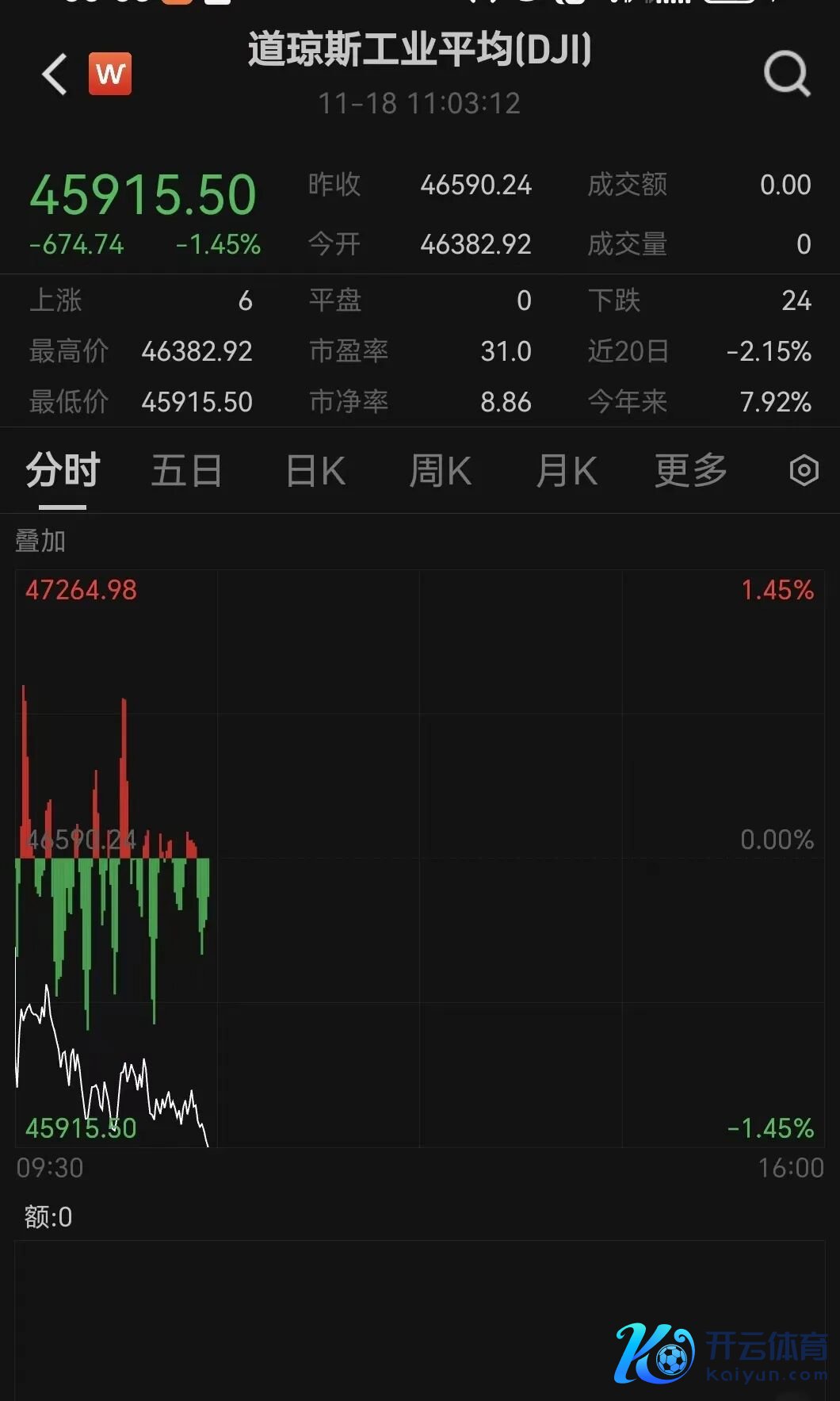Open the 更多 chart period options
Viewport: 840px width, 1401px height.
coord(690,471)
